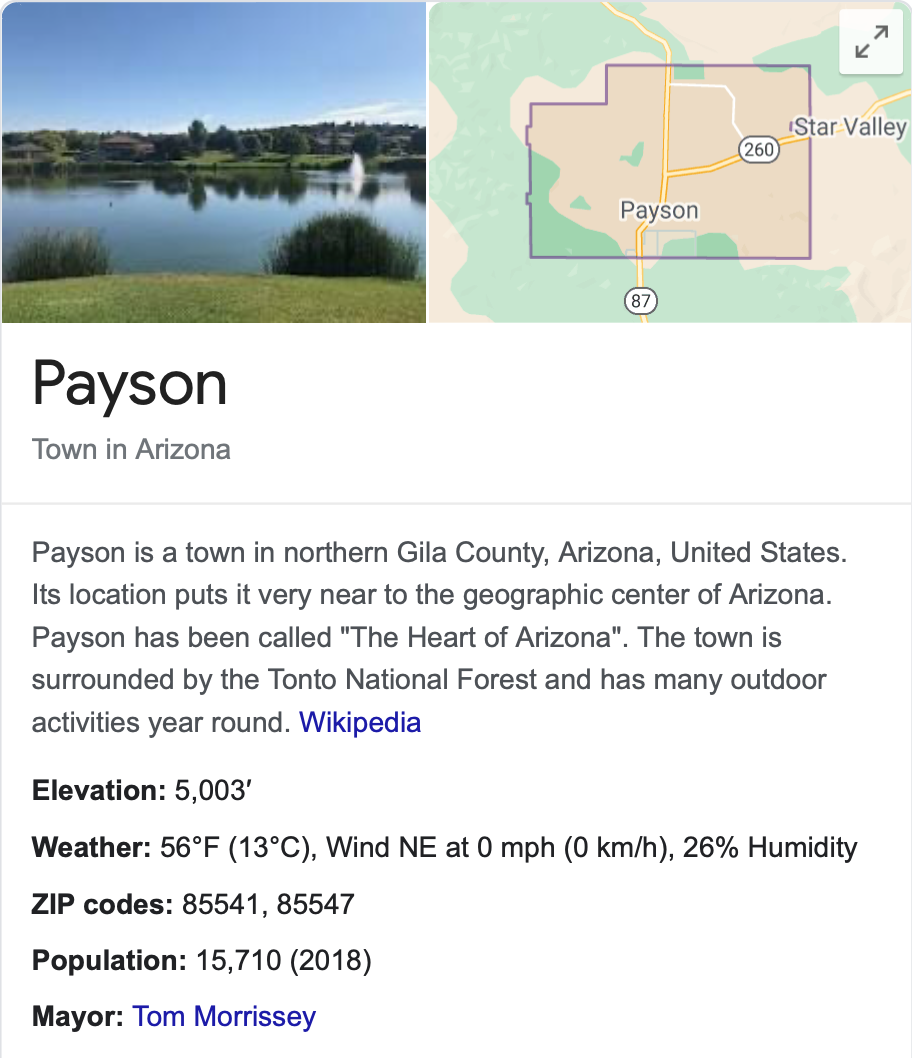This screenshot has height=1058, width=912.
Task: Expand the map to full view
Action: click(x=872, y=42)
